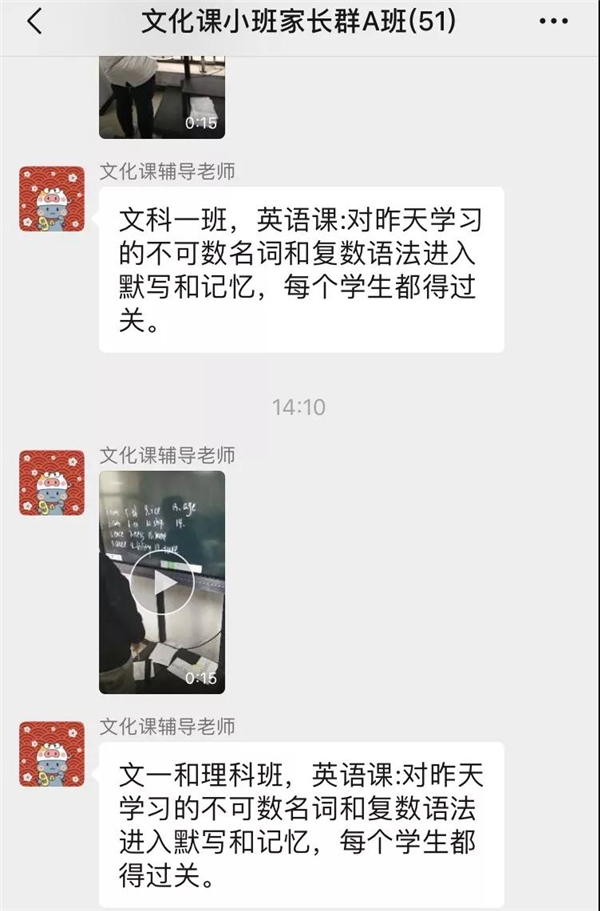Go back from the group chat
The height and width of the screenshot is (911, 600).
coord(35,22)
